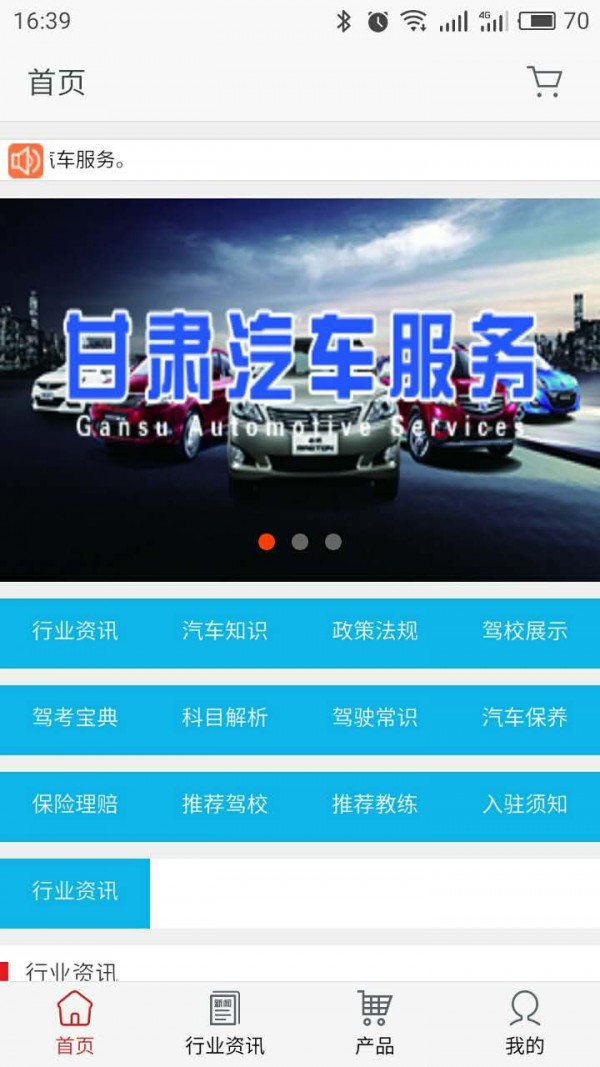Image resolution: width=600 pixels, height=1067 pixels.
Task: Switch to the 行业资讯 bottom tab
Action: click(225, 1023)
